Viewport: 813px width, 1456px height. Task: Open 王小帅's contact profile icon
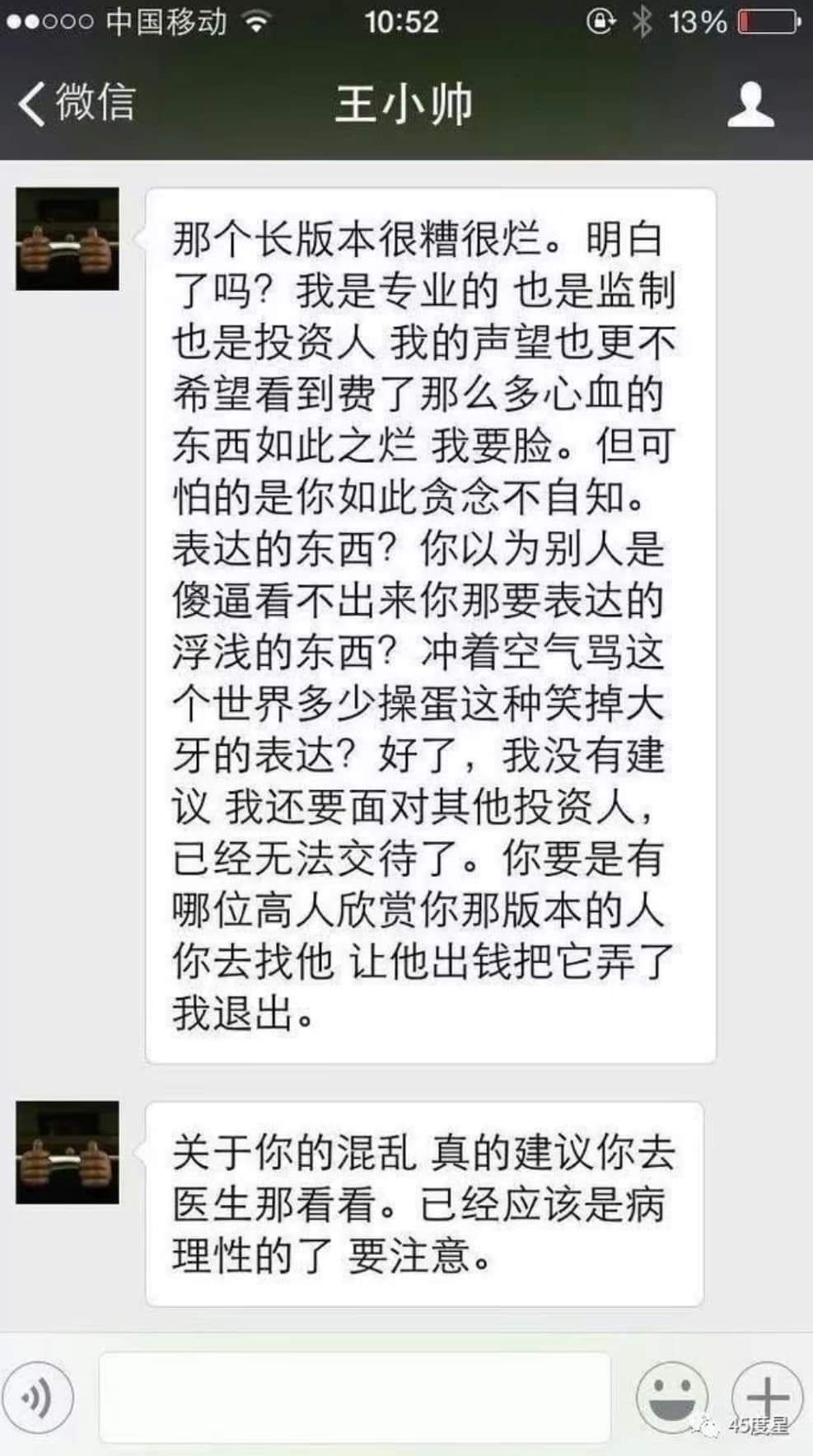coord(750,104)
